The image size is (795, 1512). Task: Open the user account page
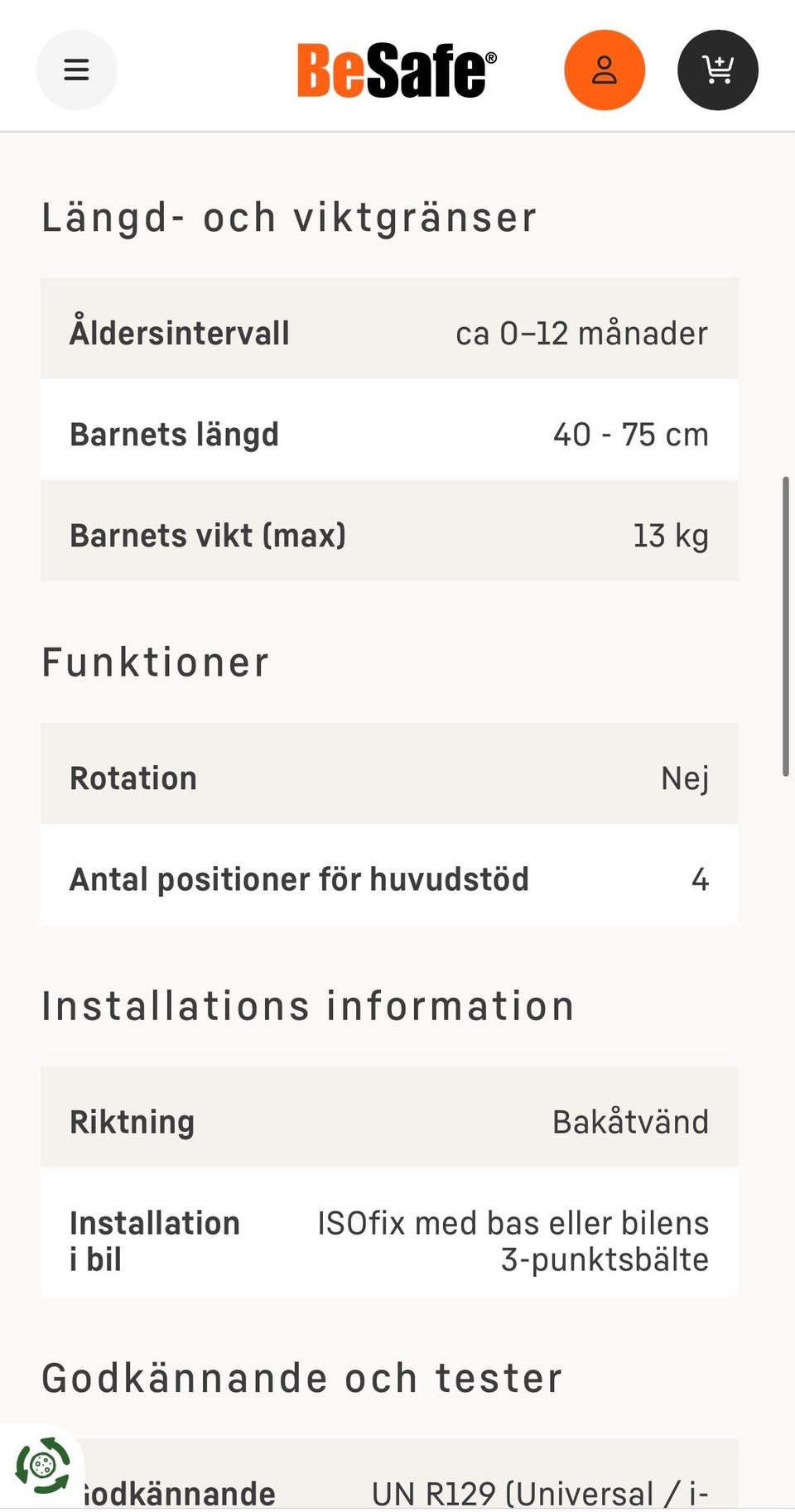tap(605, 70)
